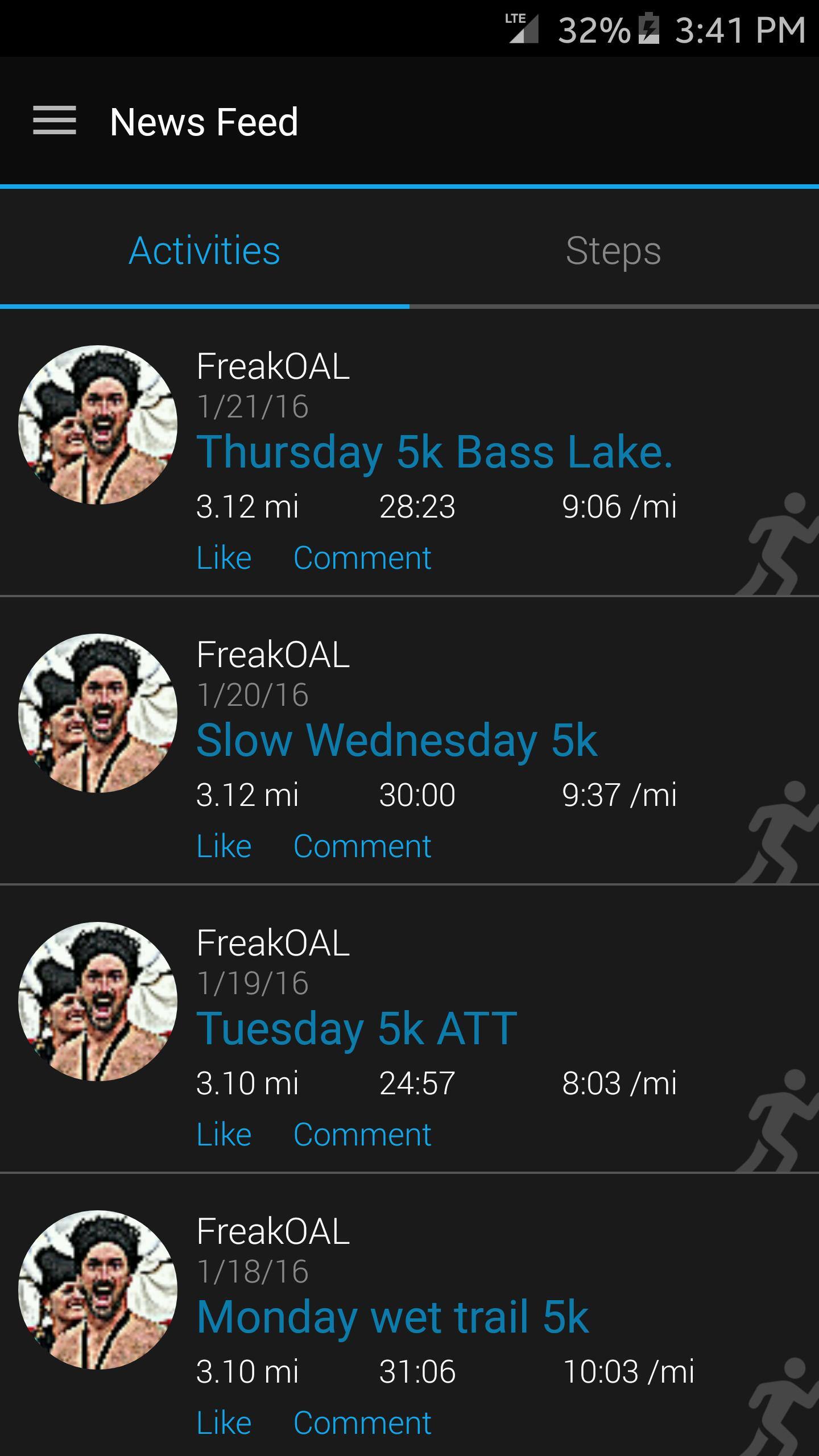819x1456 pixels.
Task: Comment on Thursday 5k Bass Lake run
Action: coord(362,558)
